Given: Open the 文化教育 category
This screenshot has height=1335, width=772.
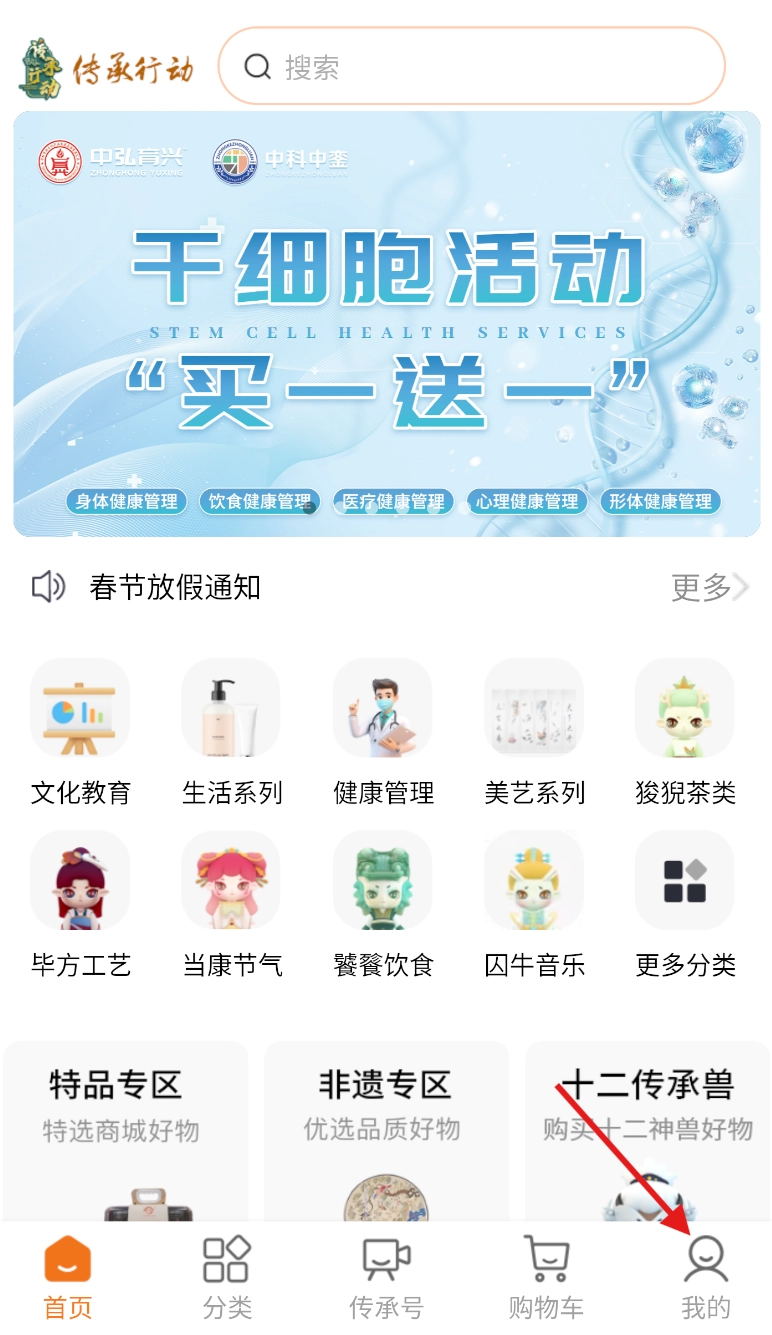Looking at the screenshot, I should (81, 732).
